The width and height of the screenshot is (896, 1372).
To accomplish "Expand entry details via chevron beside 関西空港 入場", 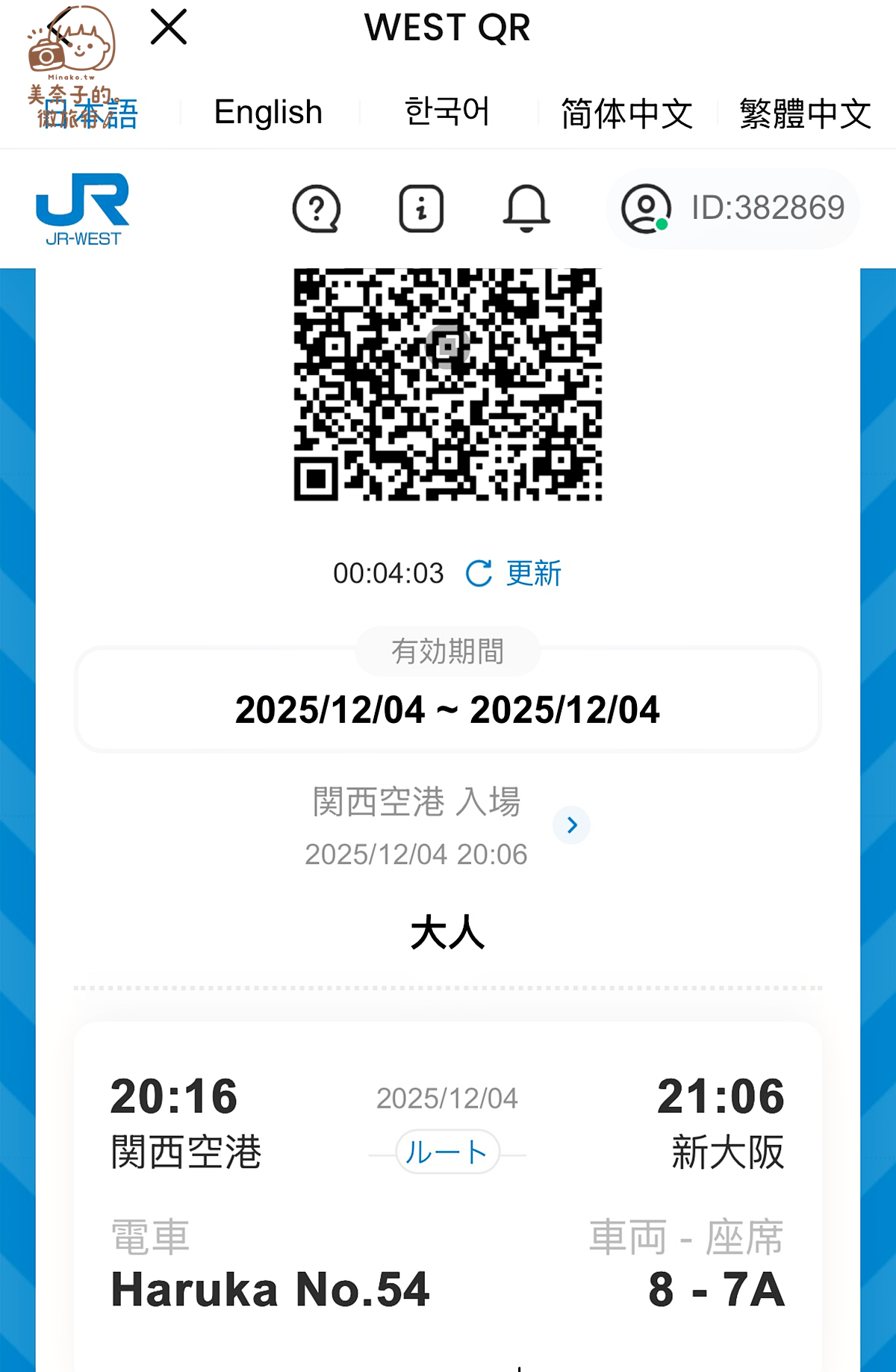I will [572, 825].
